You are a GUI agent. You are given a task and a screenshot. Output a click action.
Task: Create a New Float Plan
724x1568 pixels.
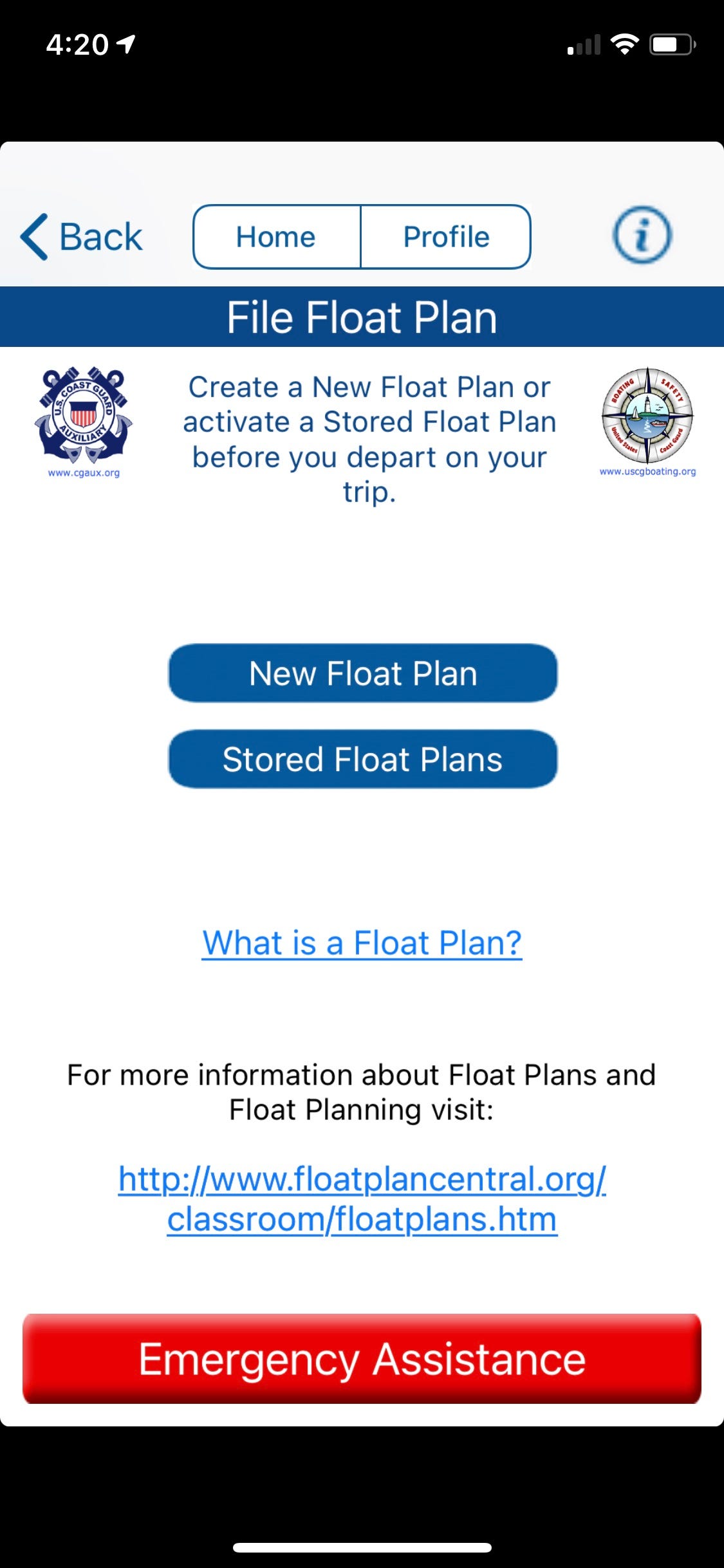363,673
